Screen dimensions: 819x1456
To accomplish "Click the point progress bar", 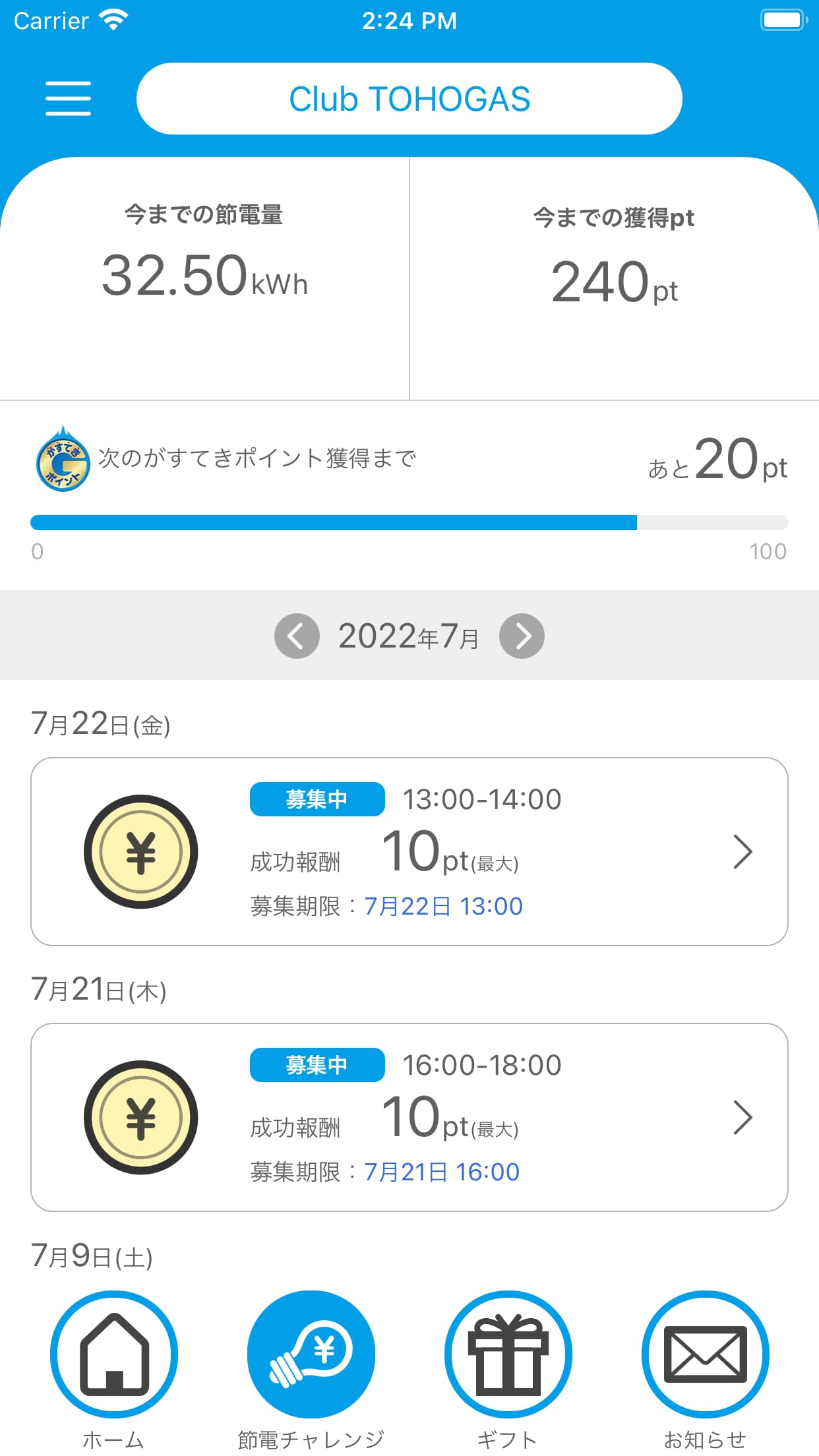I will (x=409, y=522).
